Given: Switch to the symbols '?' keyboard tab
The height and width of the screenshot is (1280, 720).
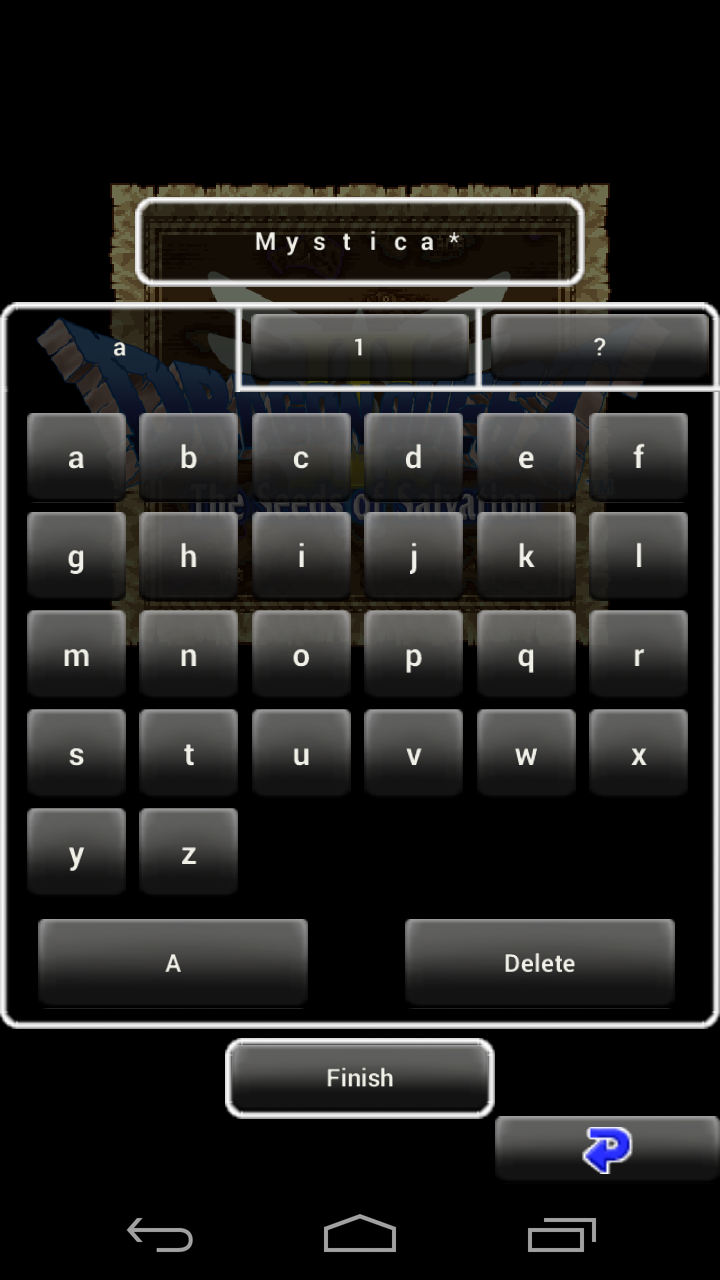Looking at the screenshot, I should pos(599,347).
